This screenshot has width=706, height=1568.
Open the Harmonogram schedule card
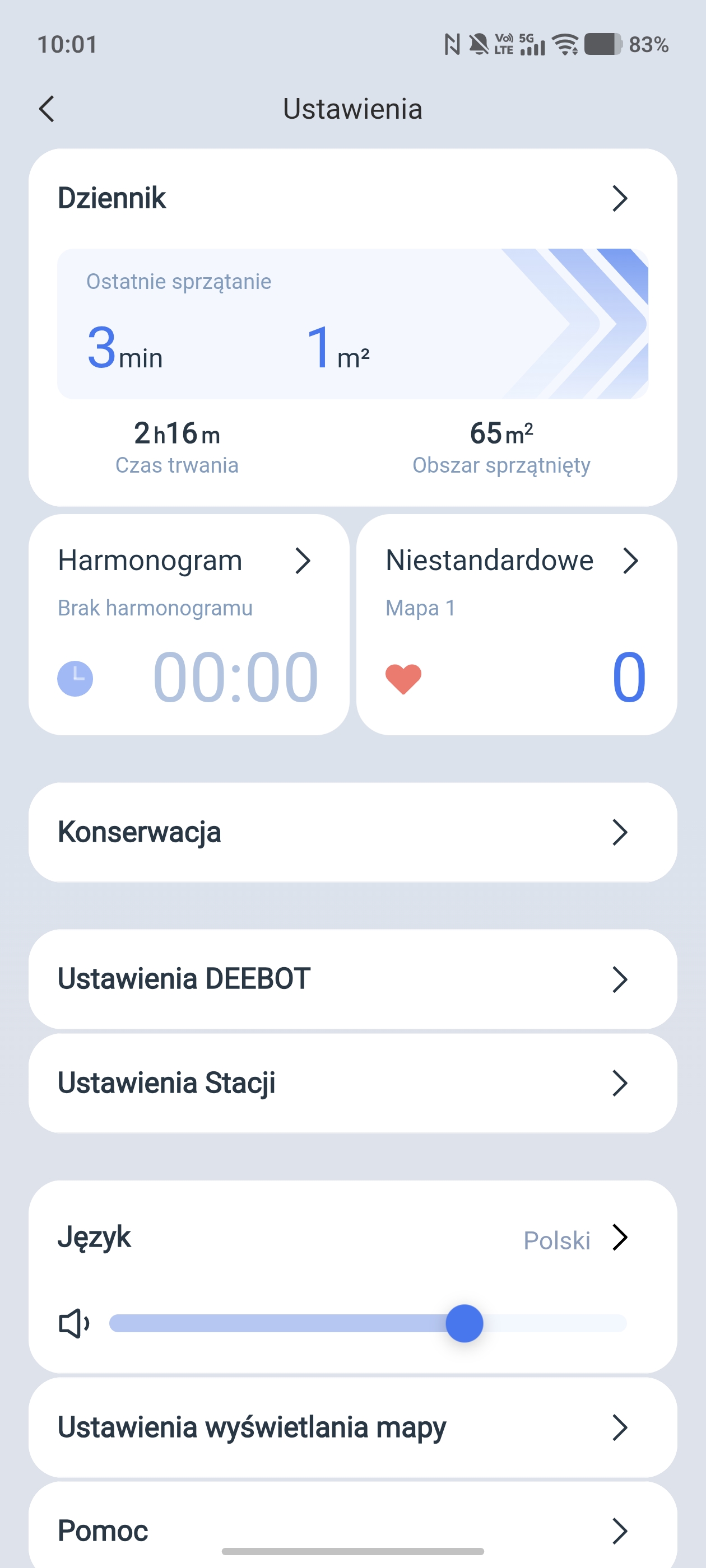pyautogui.click(x=189, y=624)
